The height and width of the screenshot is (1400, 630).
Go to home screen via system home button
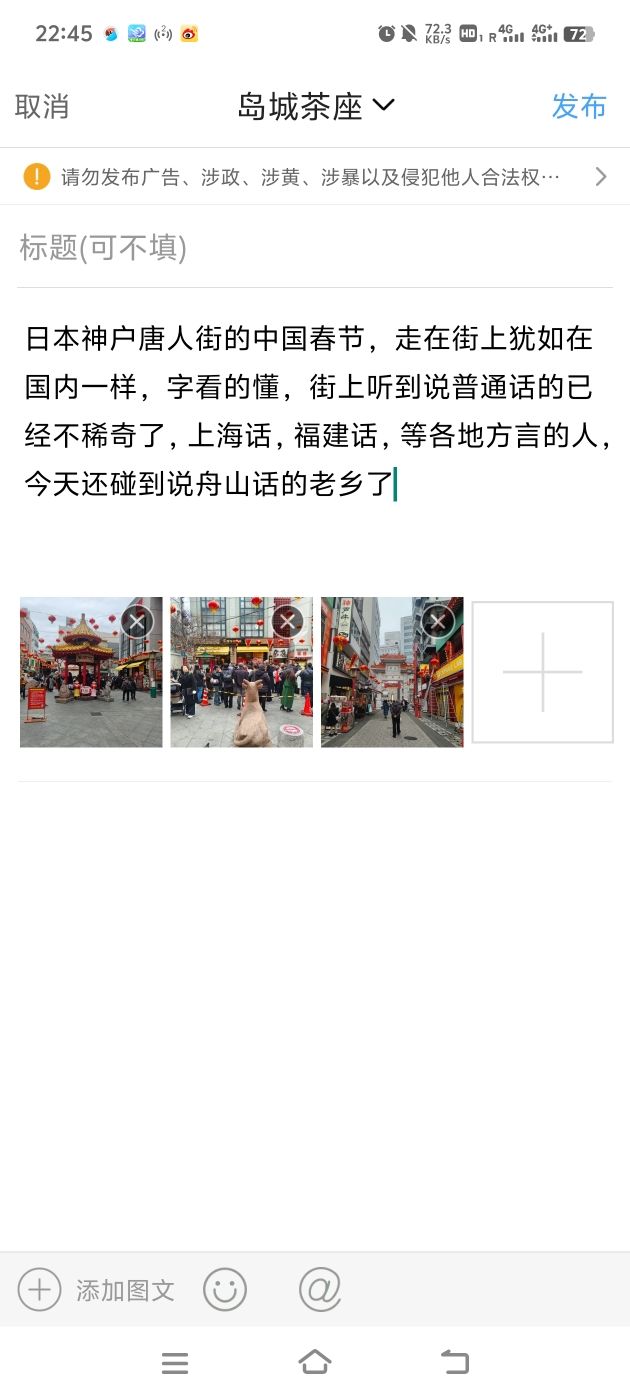pos(315,1362)
